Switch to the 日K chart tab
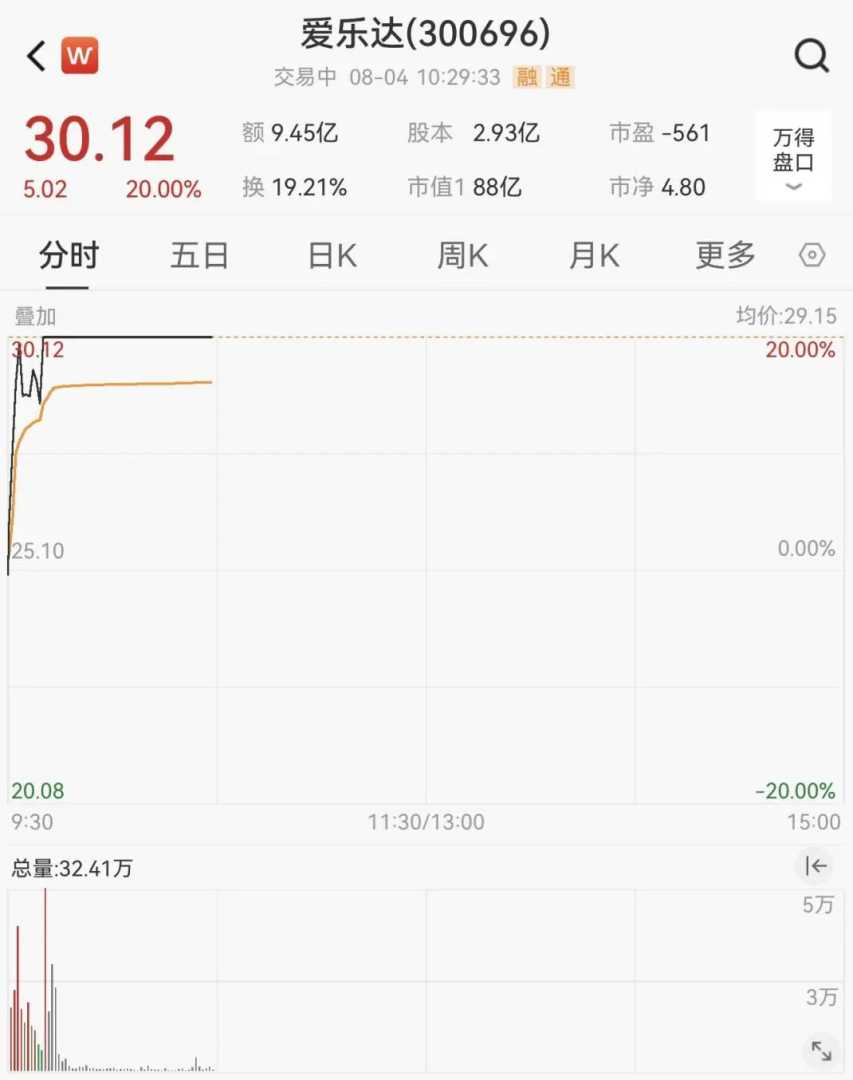 click(x=332, y=256)
